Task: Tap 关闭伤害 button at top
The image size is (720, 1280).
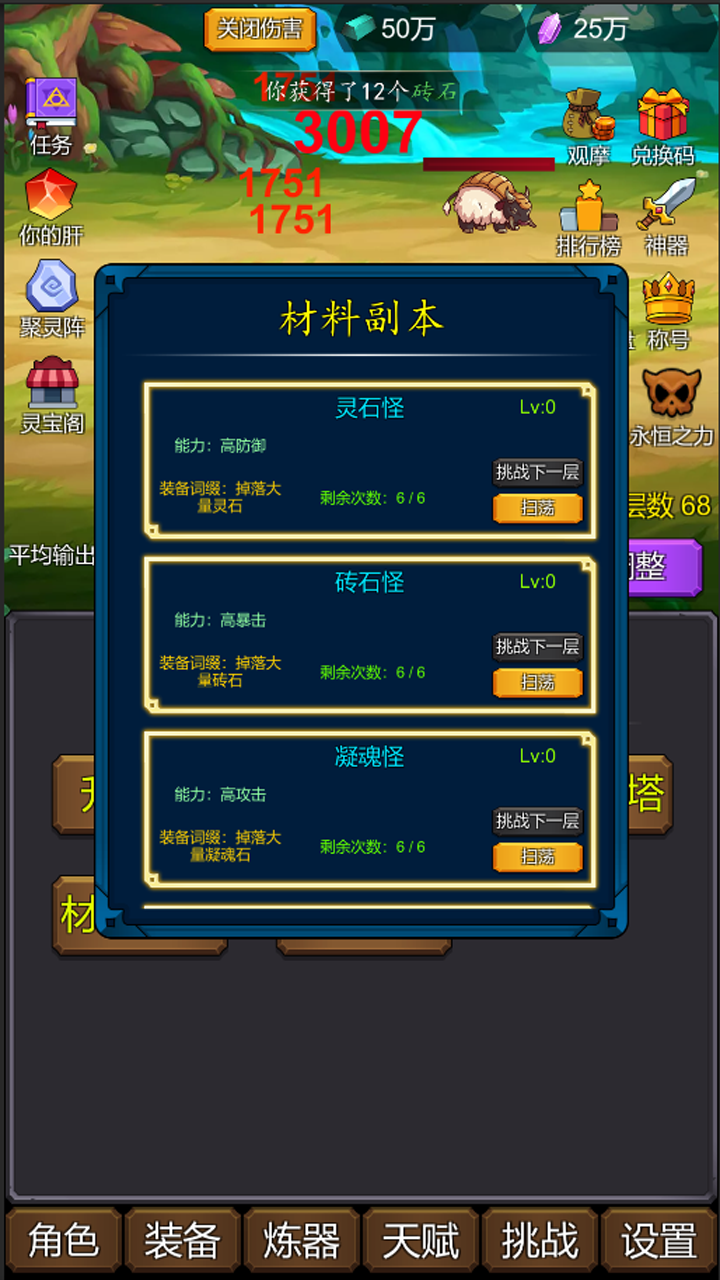Action: 260,29
